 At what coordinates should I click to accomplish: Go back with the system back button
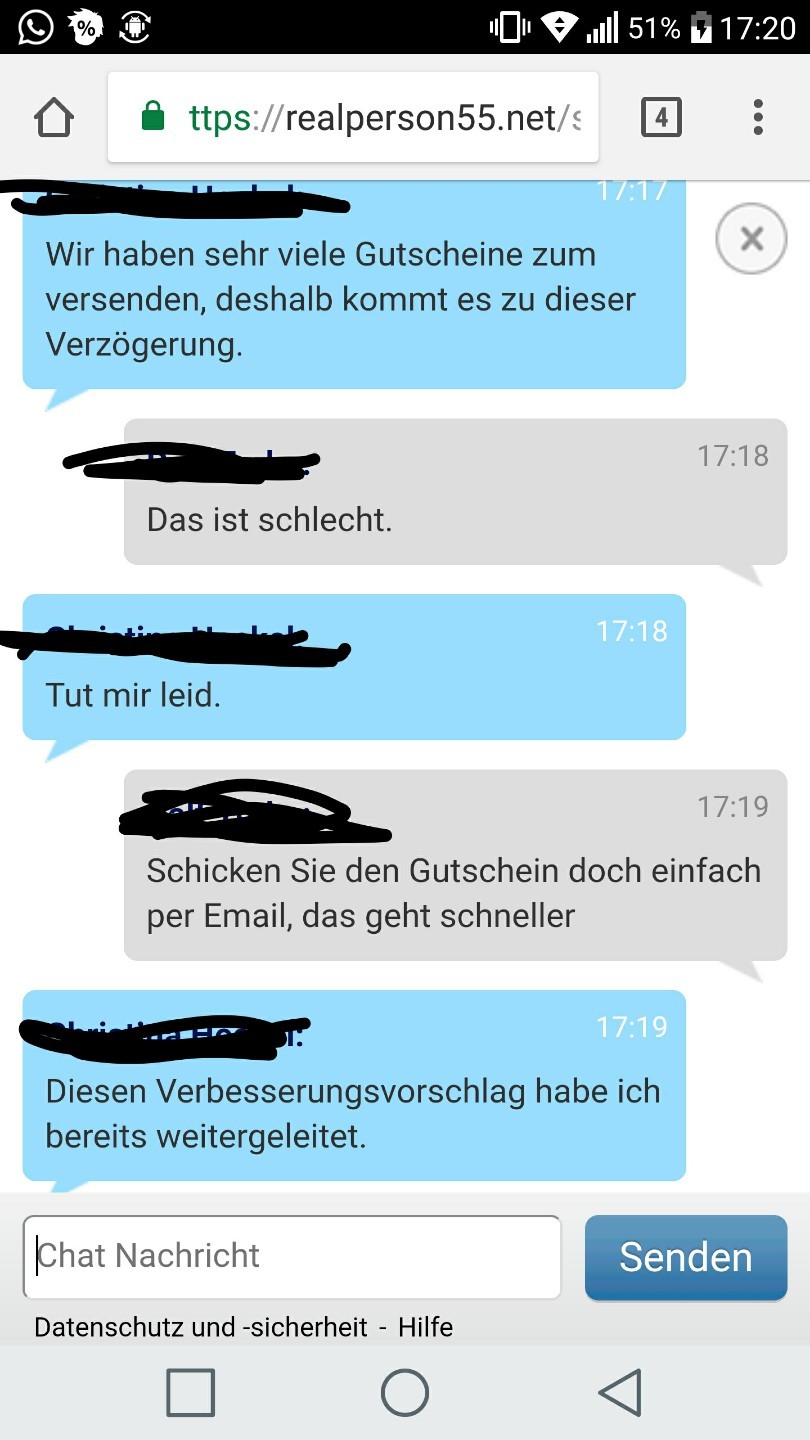(620, 1392)
